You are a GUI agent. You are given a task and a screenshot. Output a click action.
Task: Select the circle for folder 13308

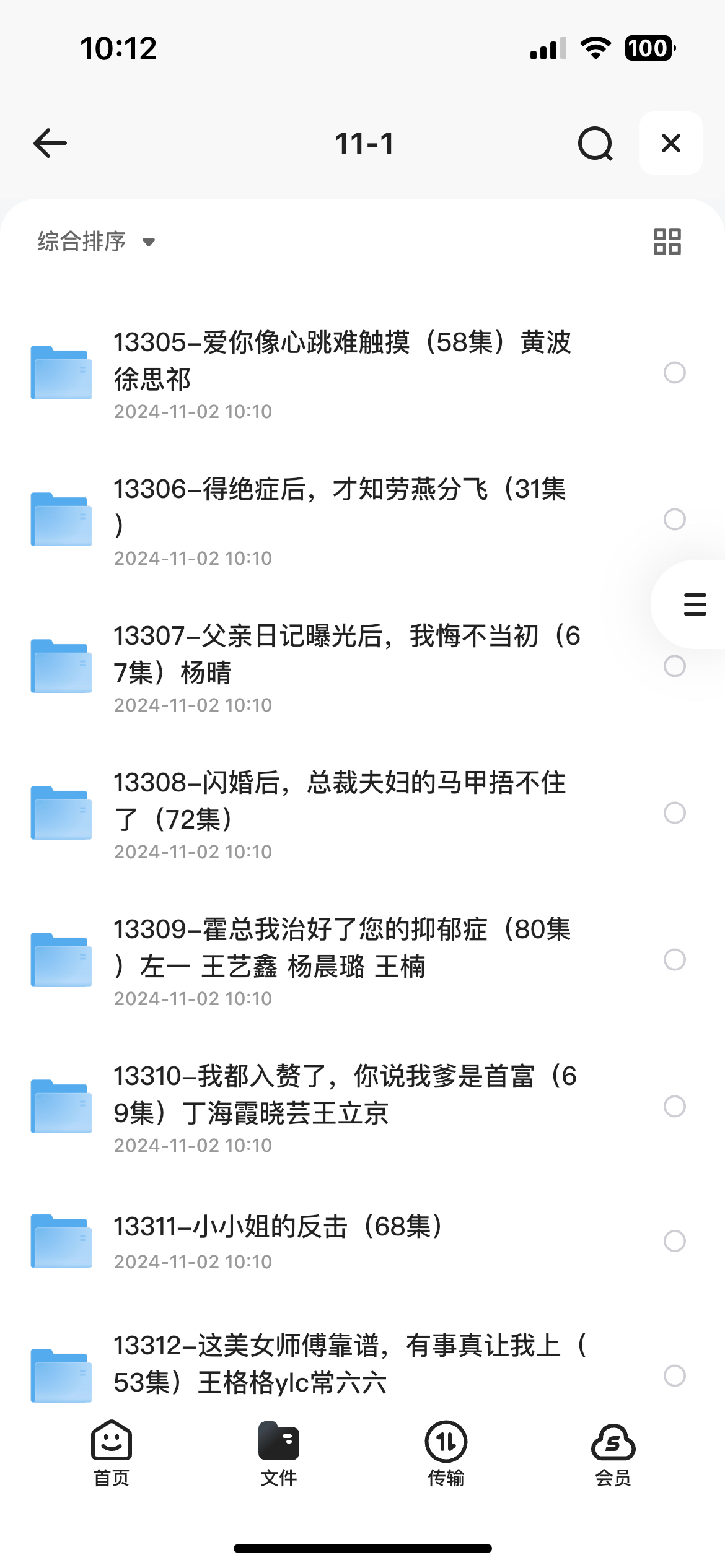pyautogui.click(x=674, y=812)
